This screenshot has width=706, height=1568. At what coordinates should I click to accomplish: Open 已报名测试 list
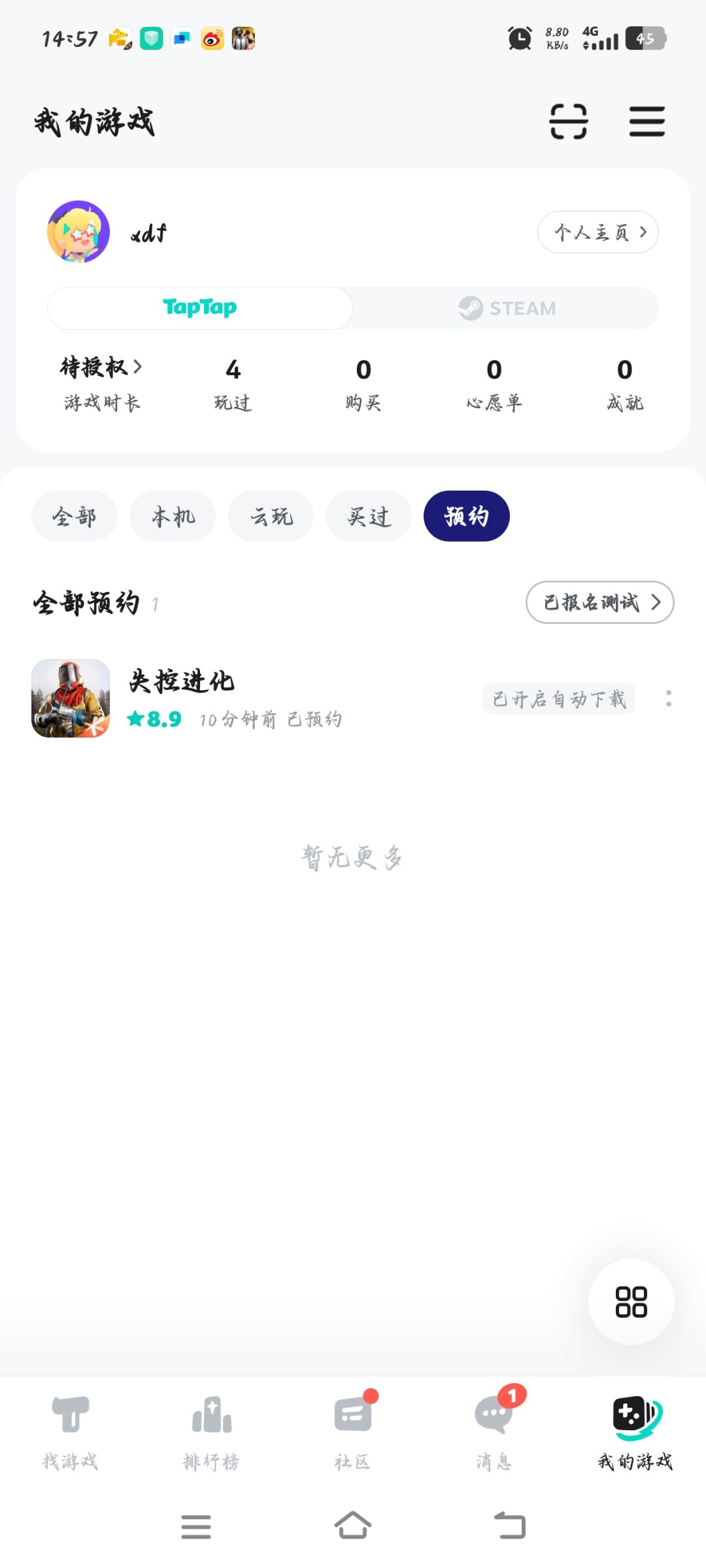click(599, 602)
